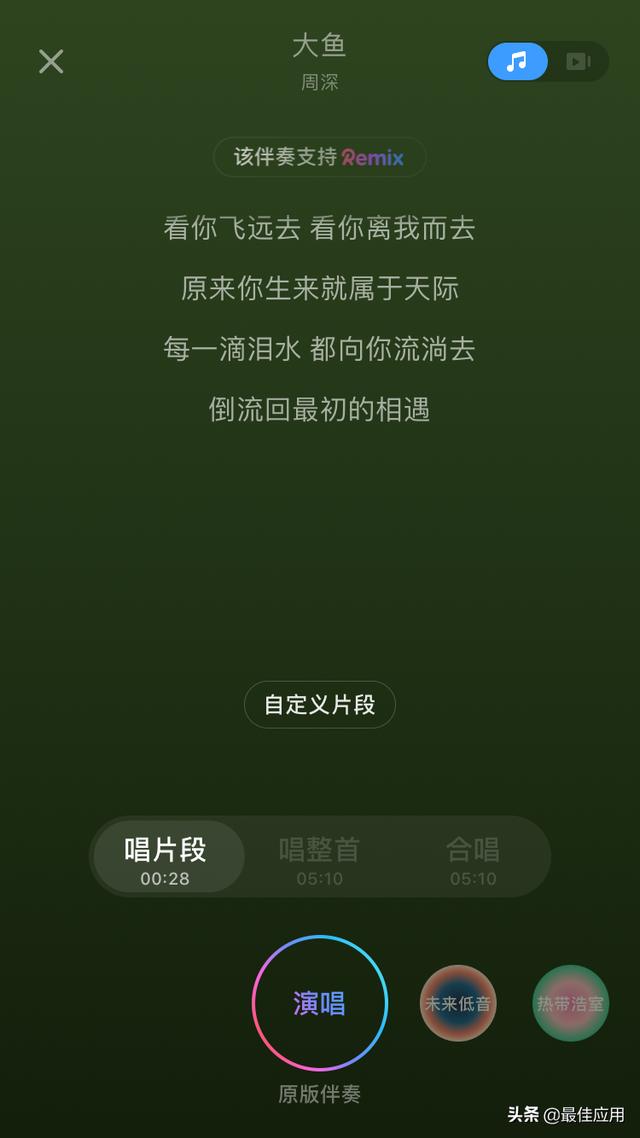Image resolution: width=640 pixels, height=1138 pixels.
Task: Tap the Remix support badge
Action: 319,158
